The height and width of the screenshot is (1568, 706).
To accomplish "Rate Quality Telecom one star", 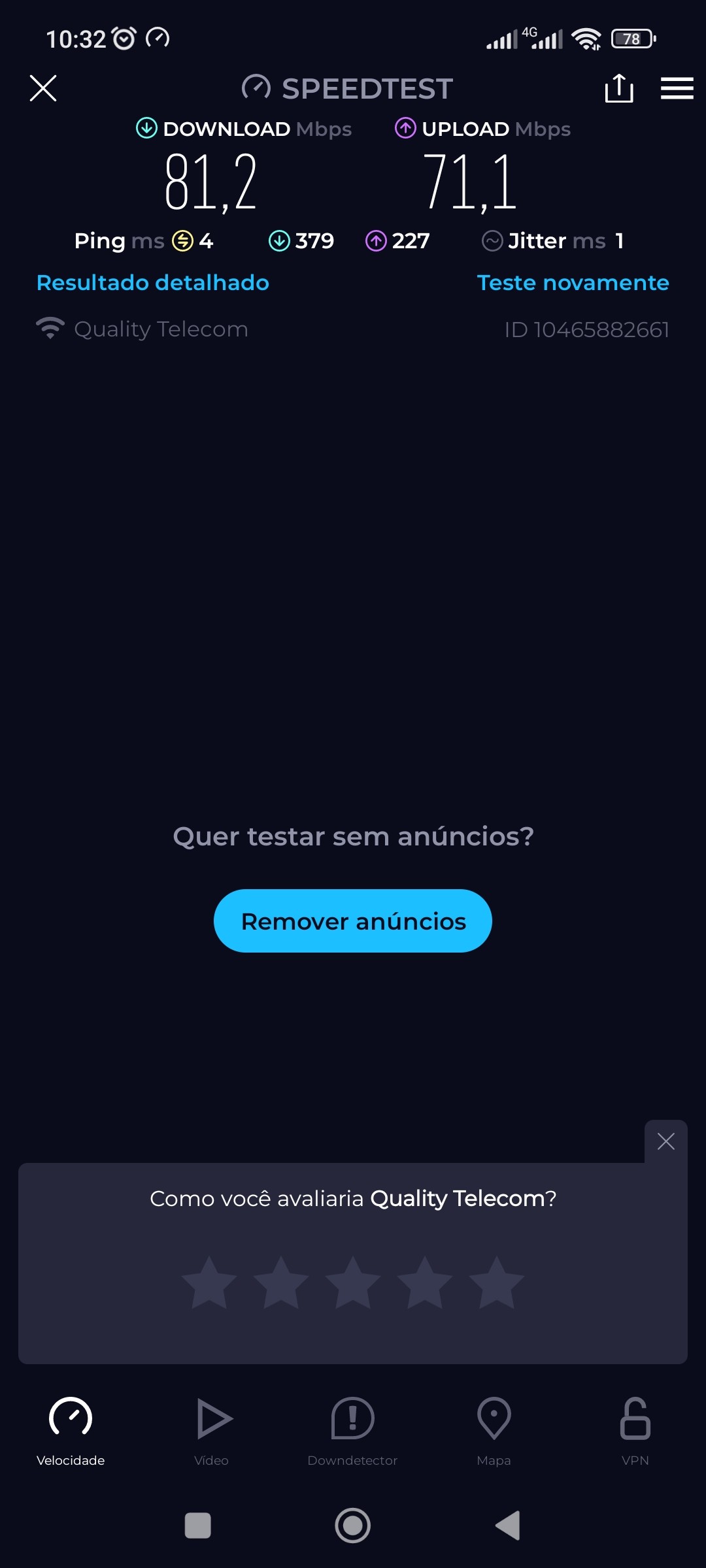I will coord(209,1282).
